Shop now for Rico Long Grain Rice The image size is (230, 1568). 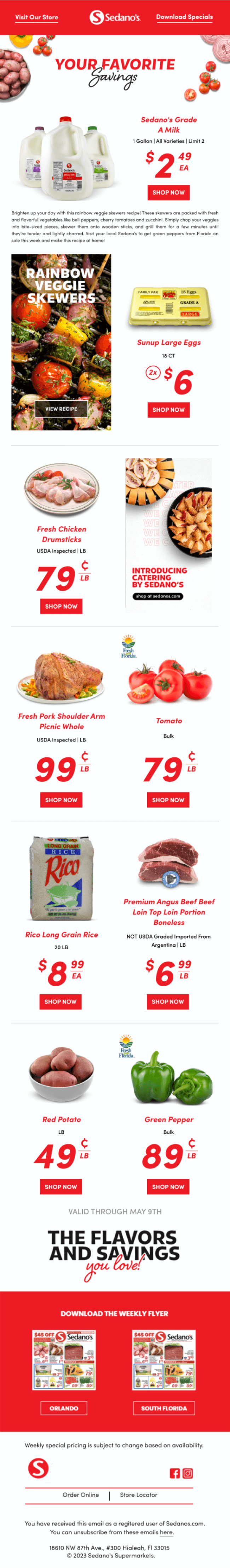point(61,1001)
